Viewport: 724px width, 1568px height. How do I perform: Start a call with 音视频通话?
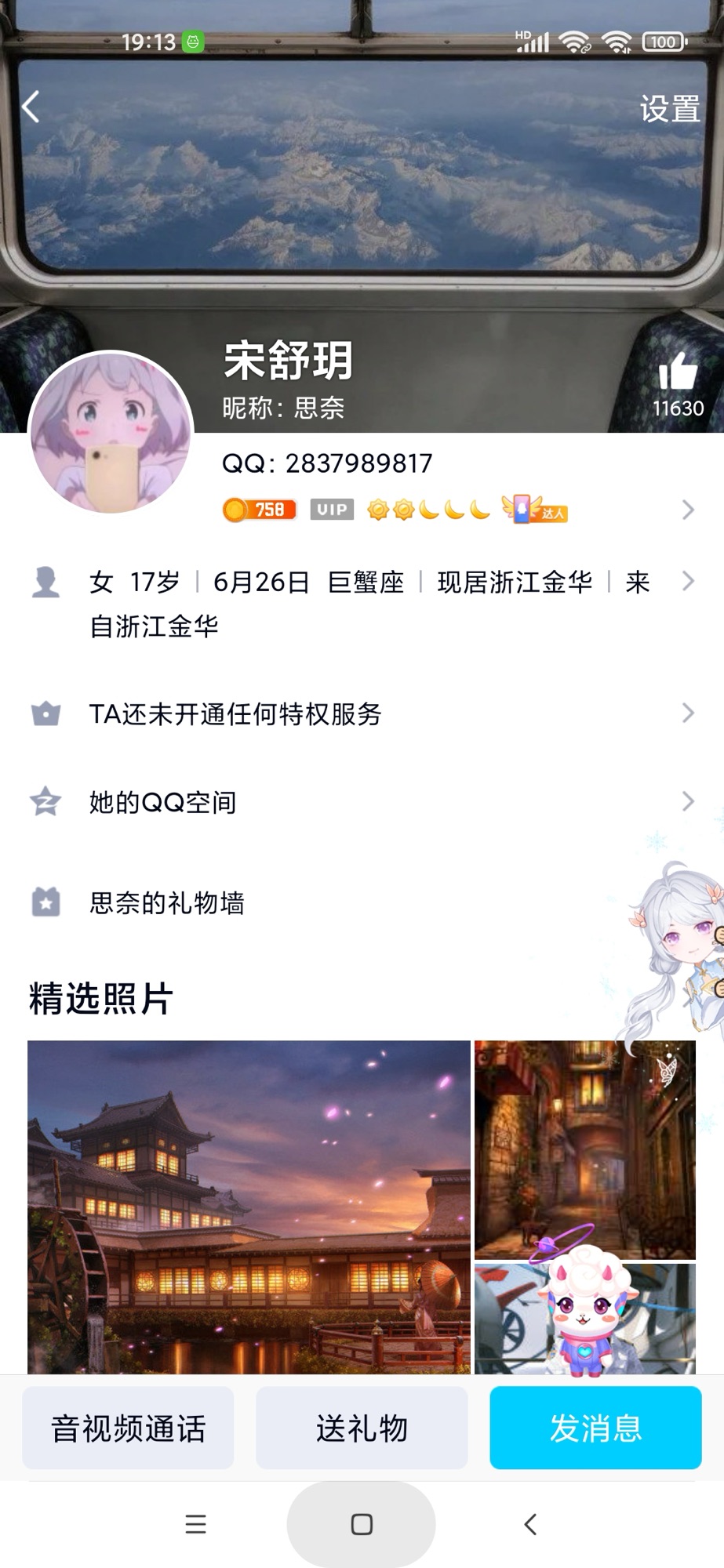(x=128, y=1428)
